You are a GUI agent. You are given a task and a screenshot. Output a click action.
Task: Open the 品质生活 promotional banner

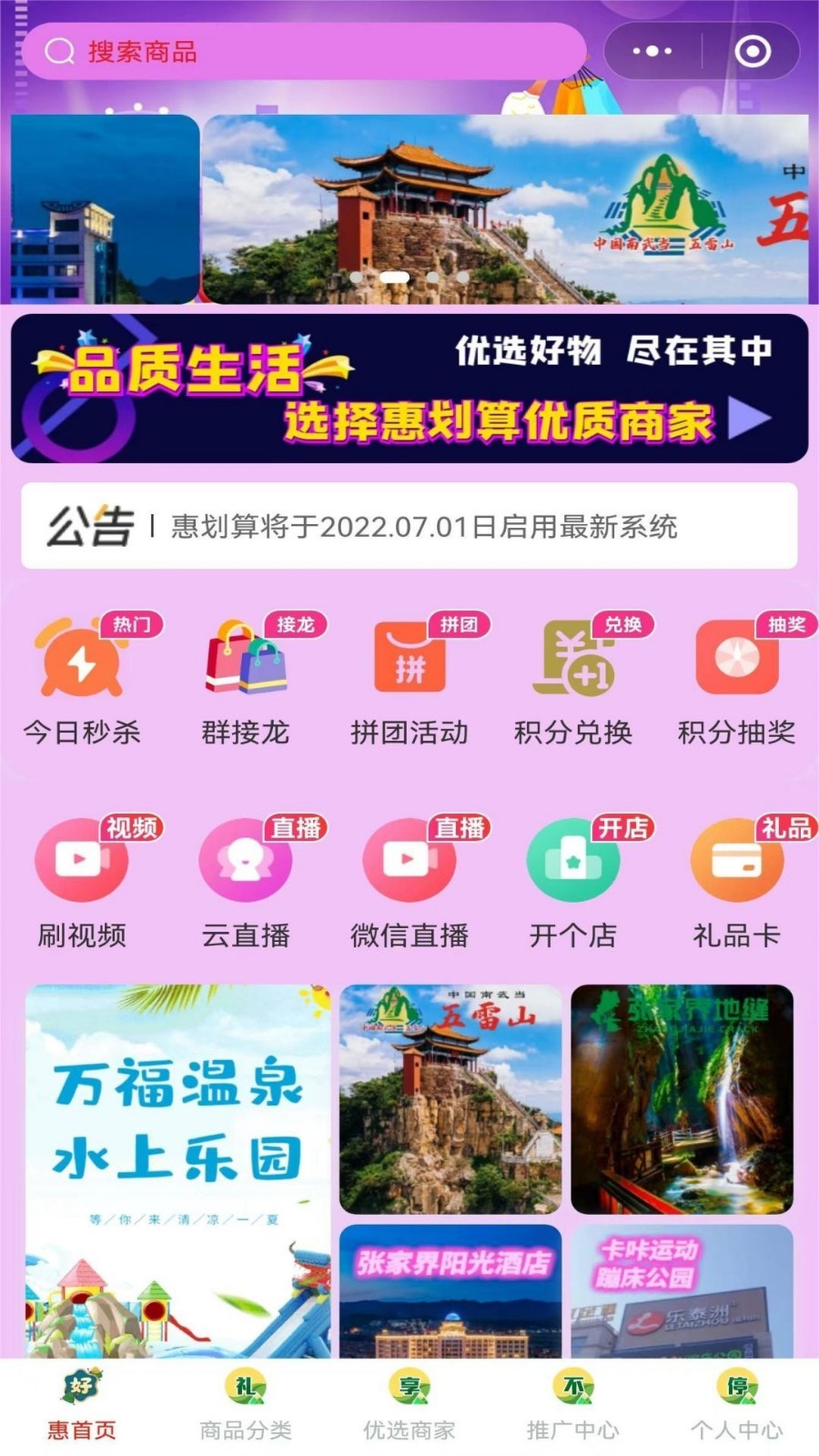tap(409, 389)
